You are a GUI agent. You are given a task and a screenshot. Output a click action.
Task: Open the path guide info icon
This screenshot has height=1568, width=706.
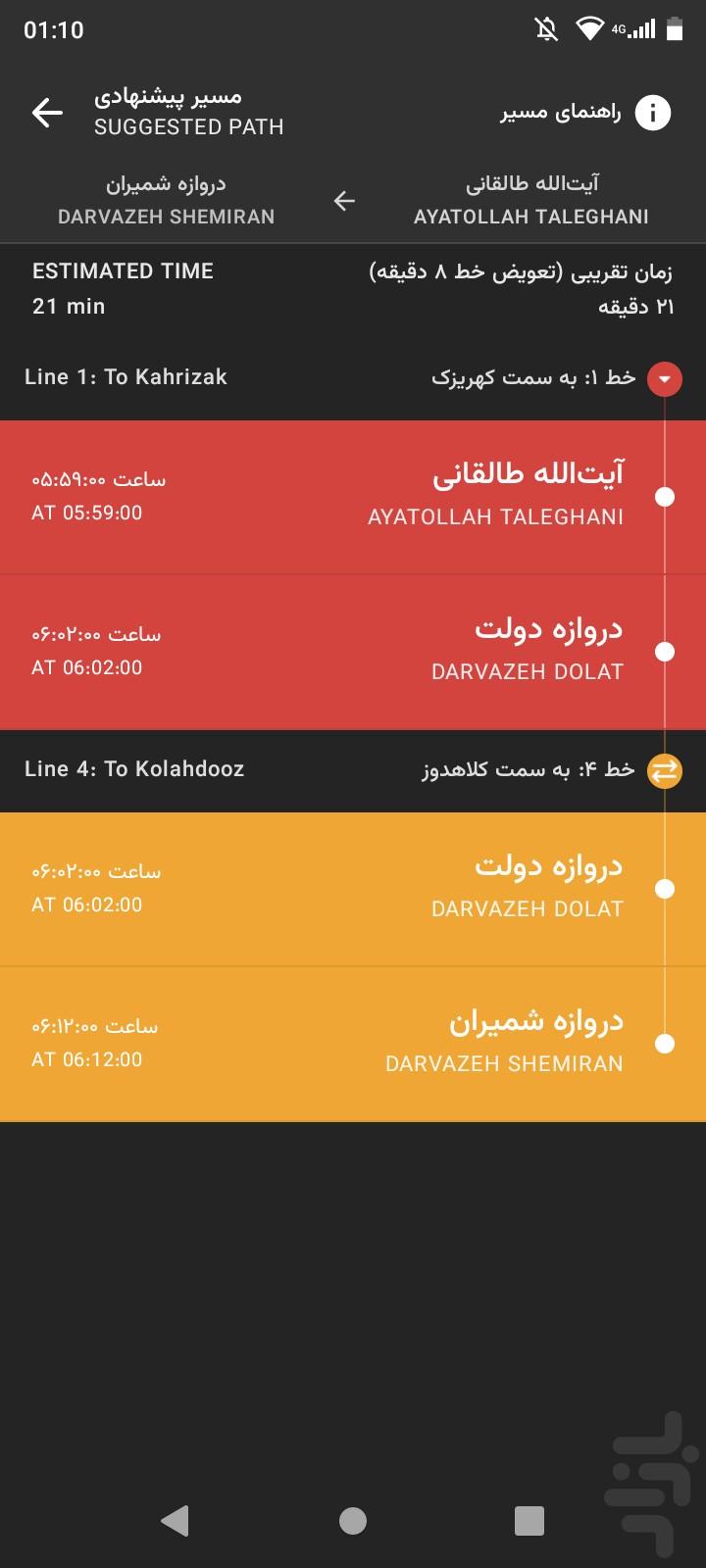coord(653,113)
